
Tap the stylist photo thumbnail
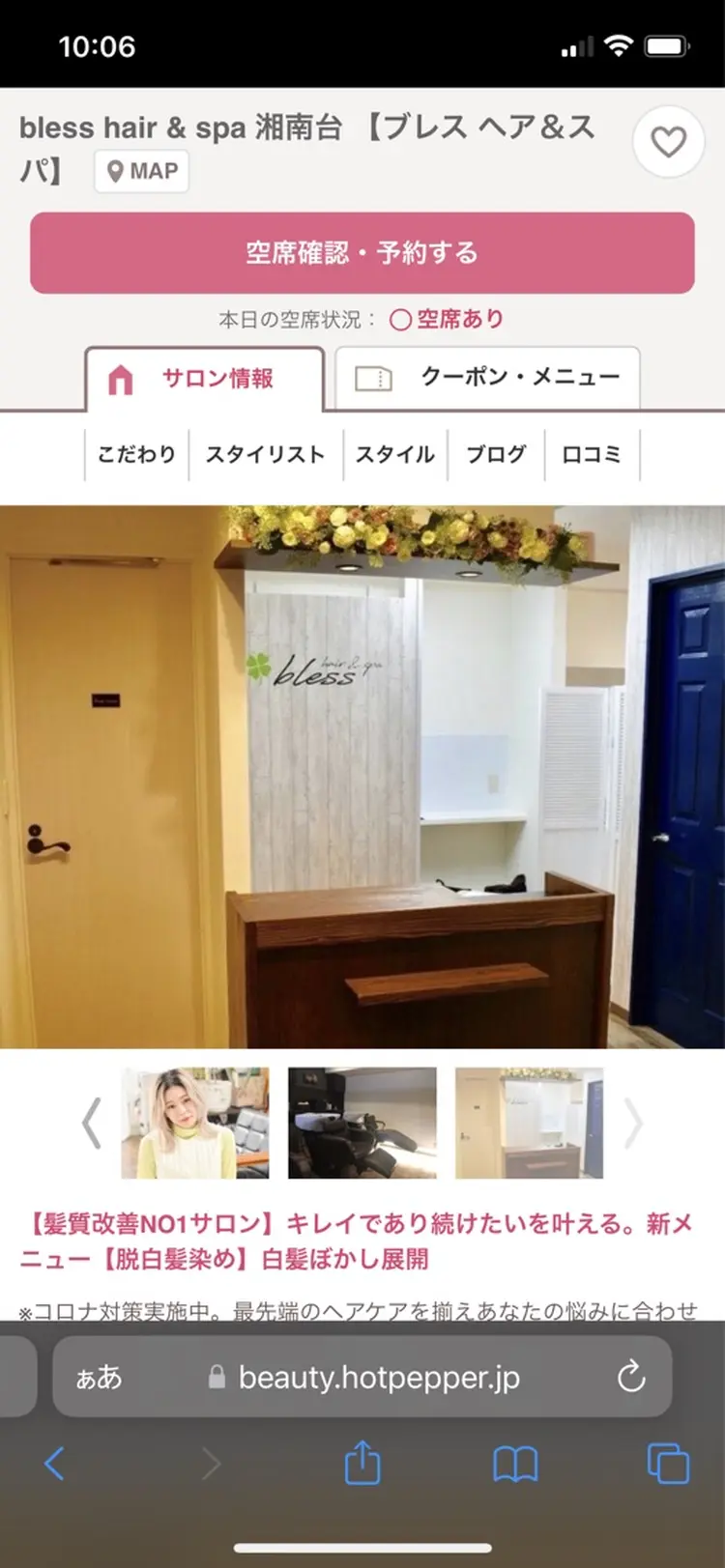[x=193, y=1124]
